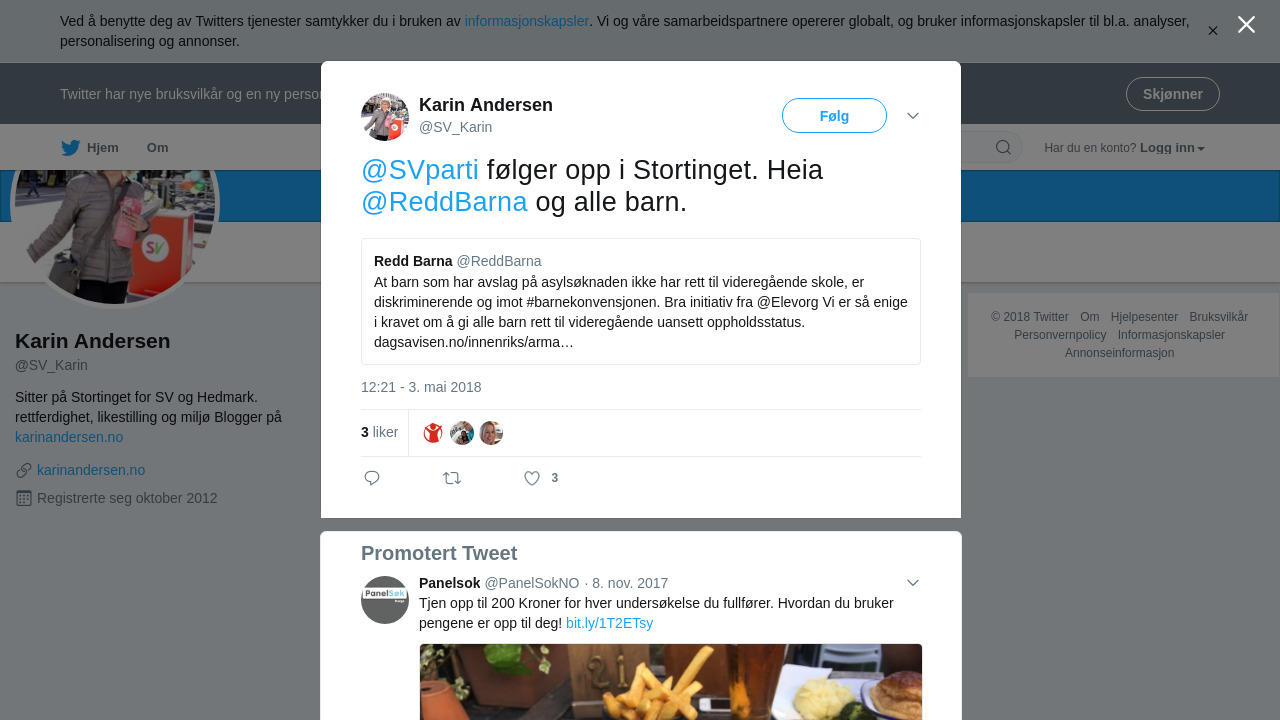Retweet Karin Andersen's tweet

coord(452,478)
